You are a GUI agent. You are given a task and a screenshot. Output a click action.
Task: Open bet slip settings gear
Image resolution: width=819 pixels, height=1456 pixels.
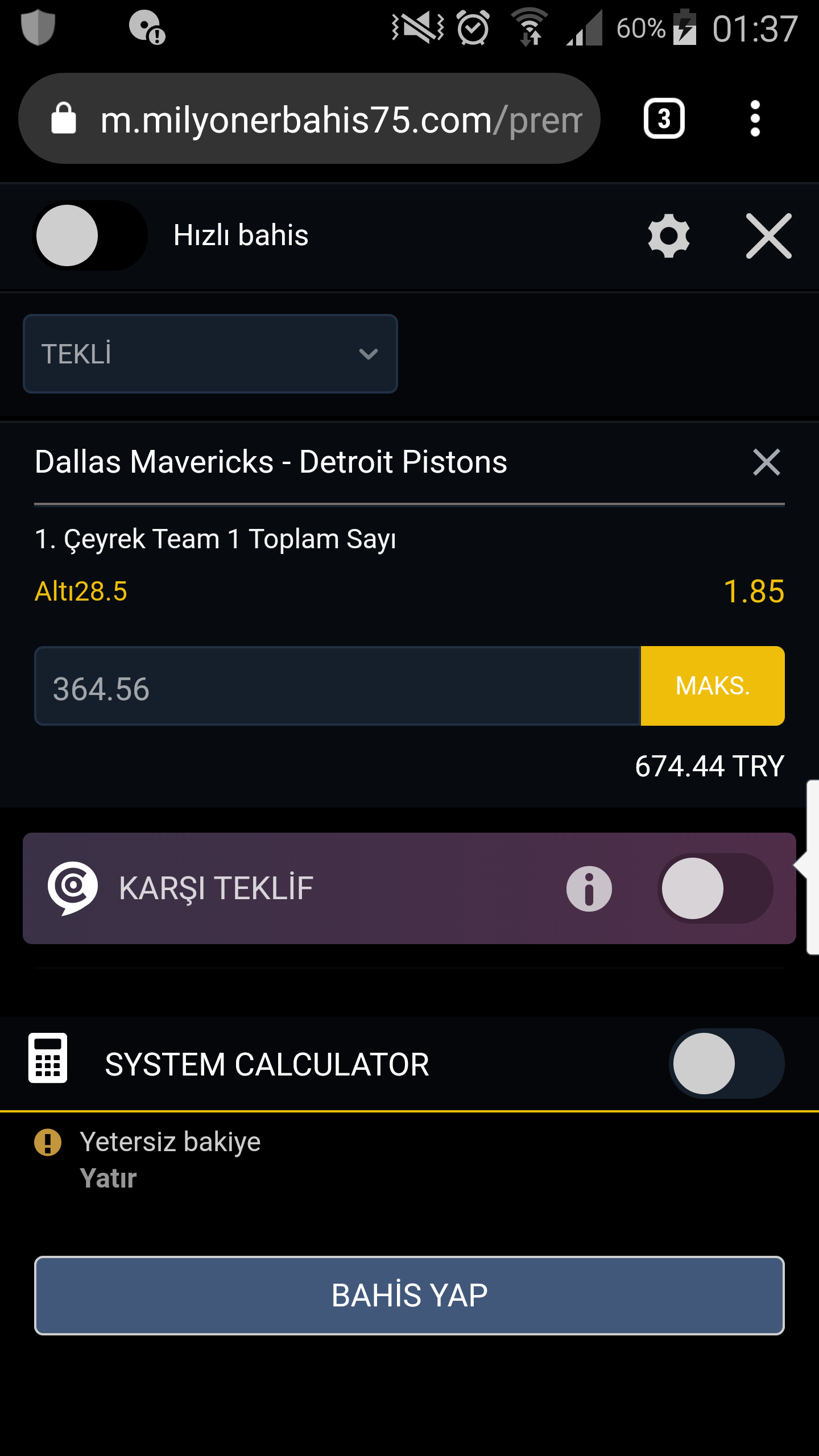[x=669, y=235]
